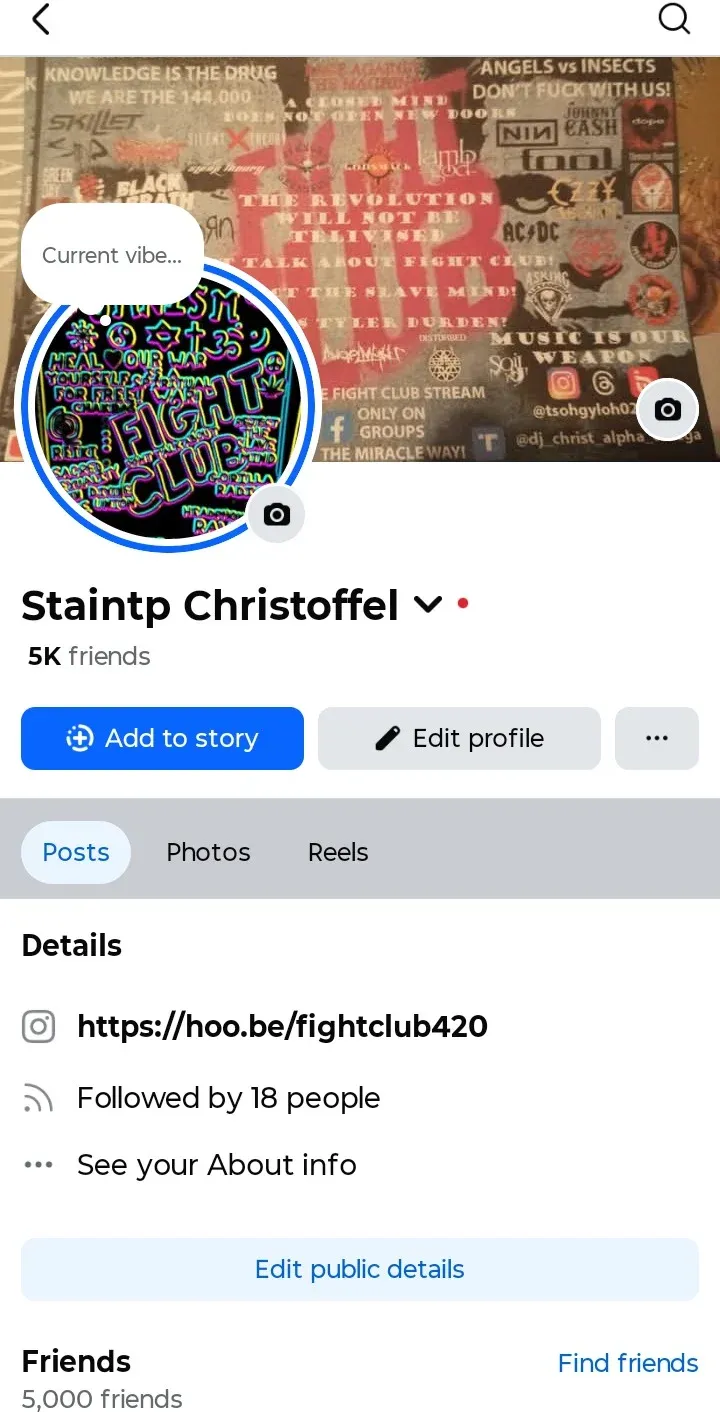Change cover photo via camera icon
Image resolution: width=720 pixels, height=1412 pixels.
coord(667,409)
